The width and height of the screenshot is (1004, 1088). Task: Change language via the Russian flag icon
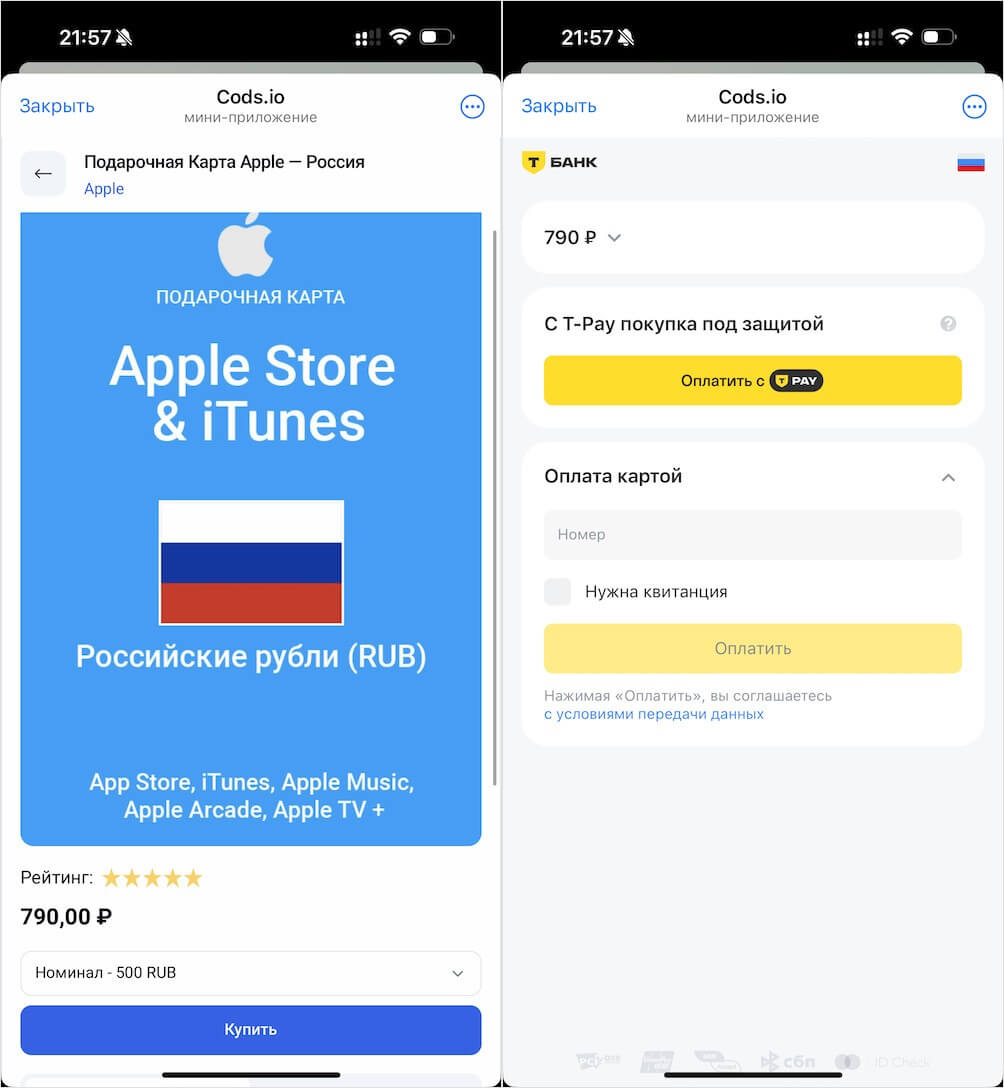coord(970,162)
